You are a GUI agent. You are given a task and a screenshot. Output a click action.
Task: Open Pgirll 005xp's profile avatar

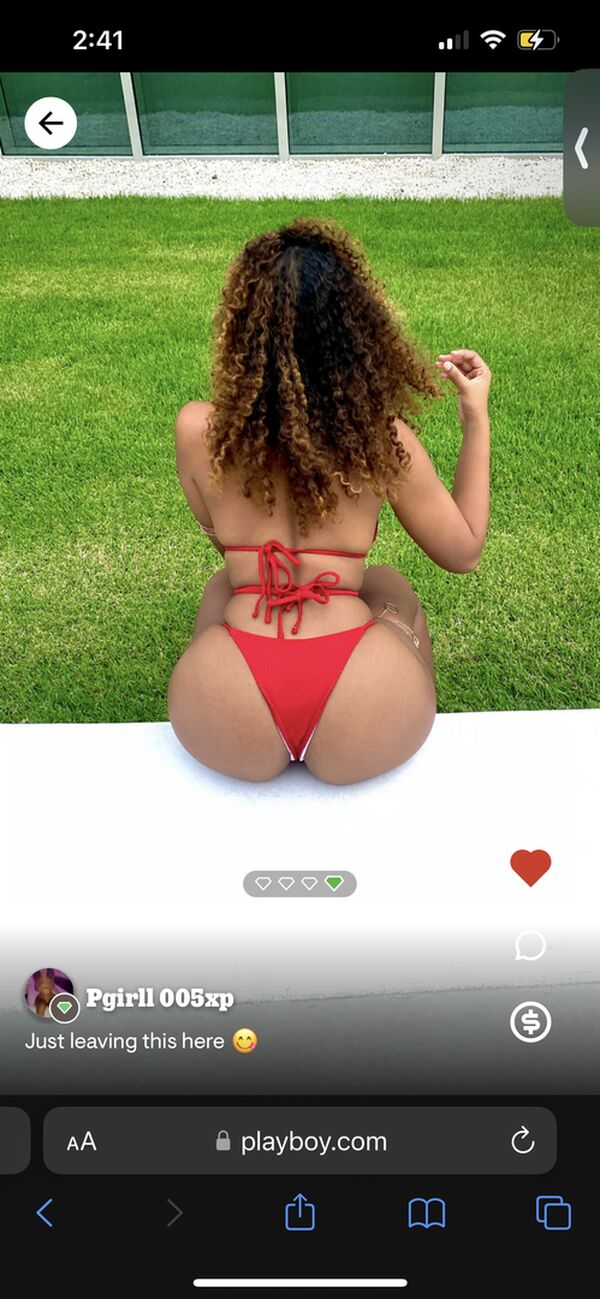tap(49, 993)
